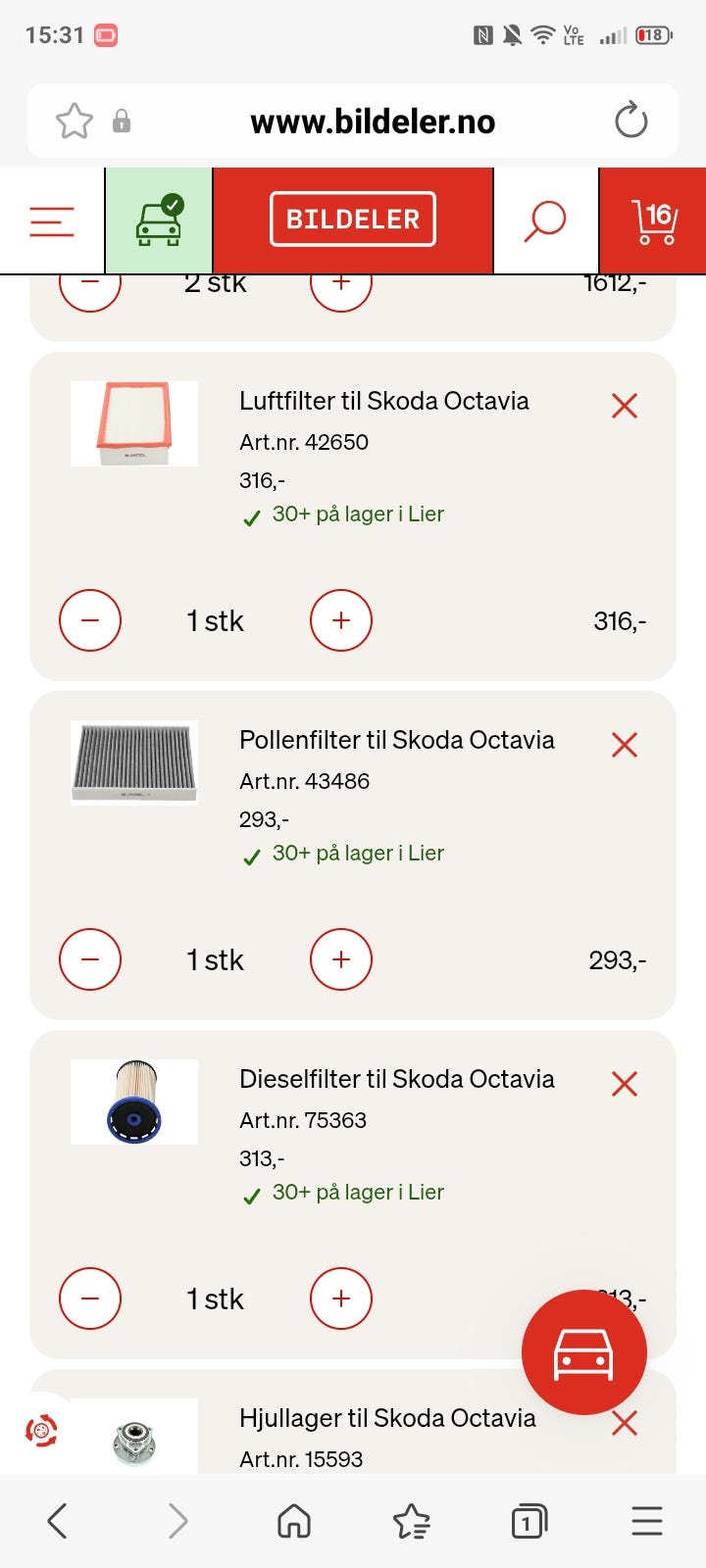Open the selected vehicle panel
Image resolution: width=706 pixels, height=1568 pixels.
click(158, 220)
